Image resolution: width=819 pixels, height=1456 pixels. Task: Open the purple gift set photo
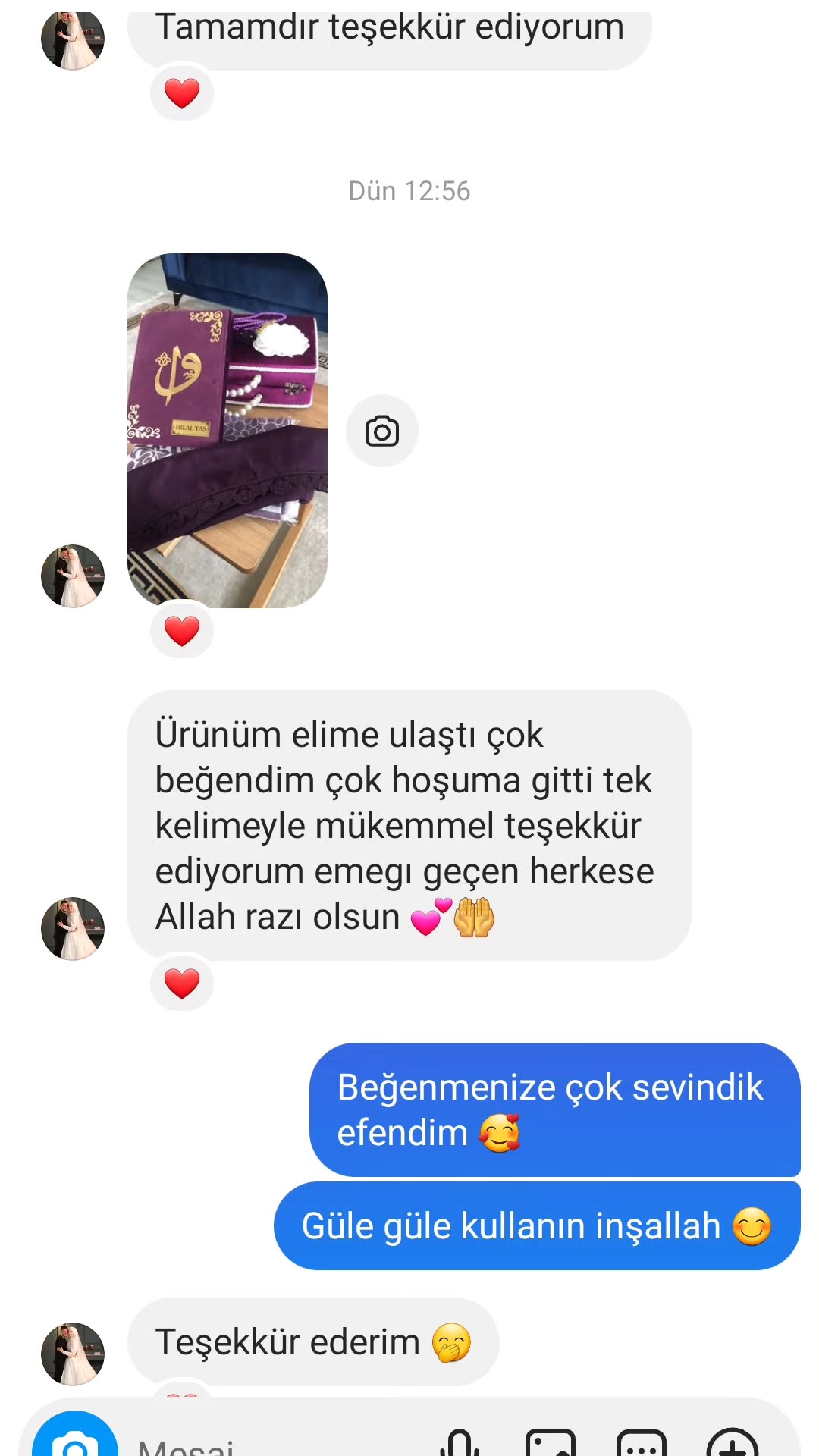coord(227,430)
